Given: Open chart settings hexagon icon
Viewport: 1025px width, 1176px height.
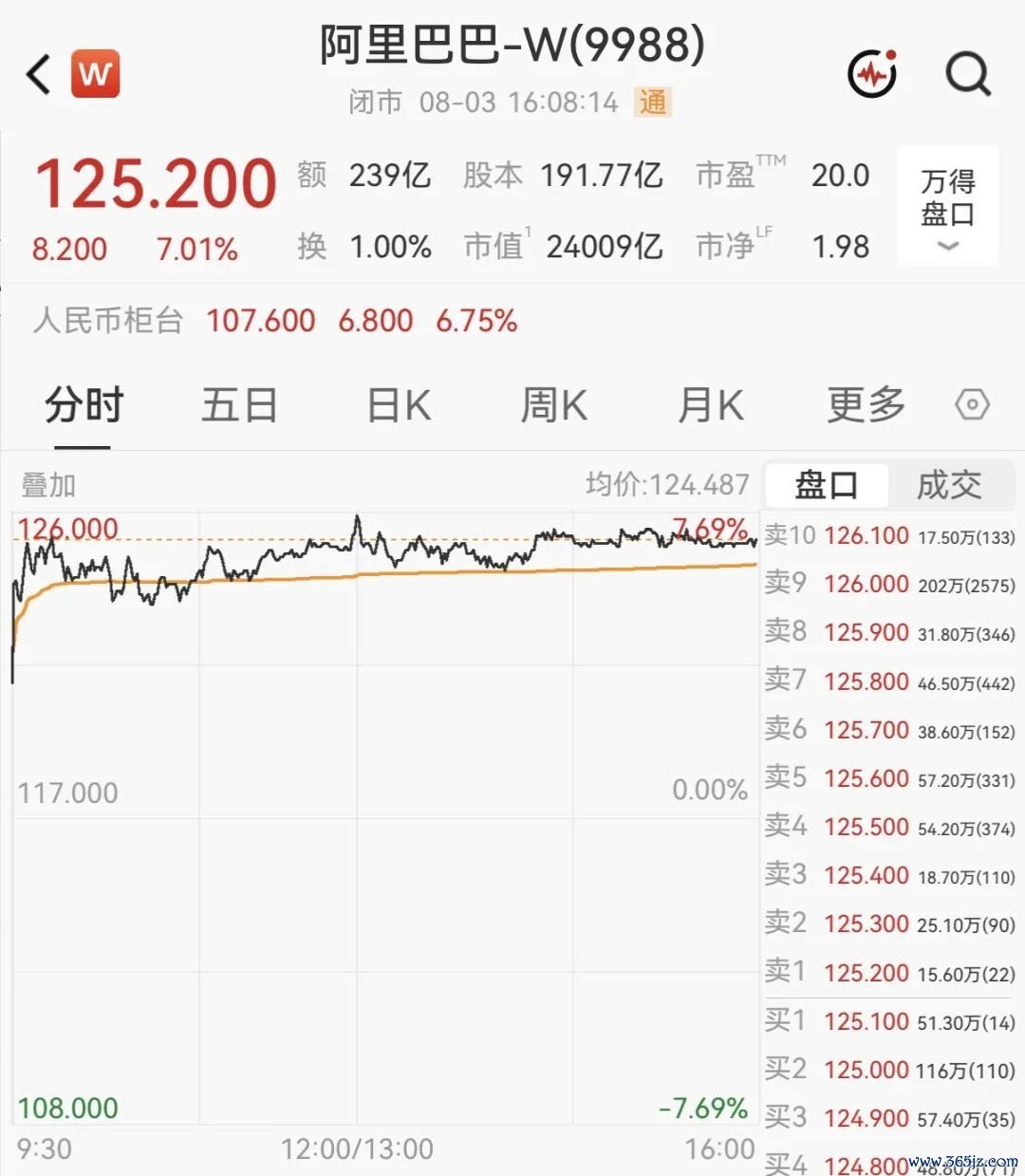Looking at the screenshot, I should 972,405.
